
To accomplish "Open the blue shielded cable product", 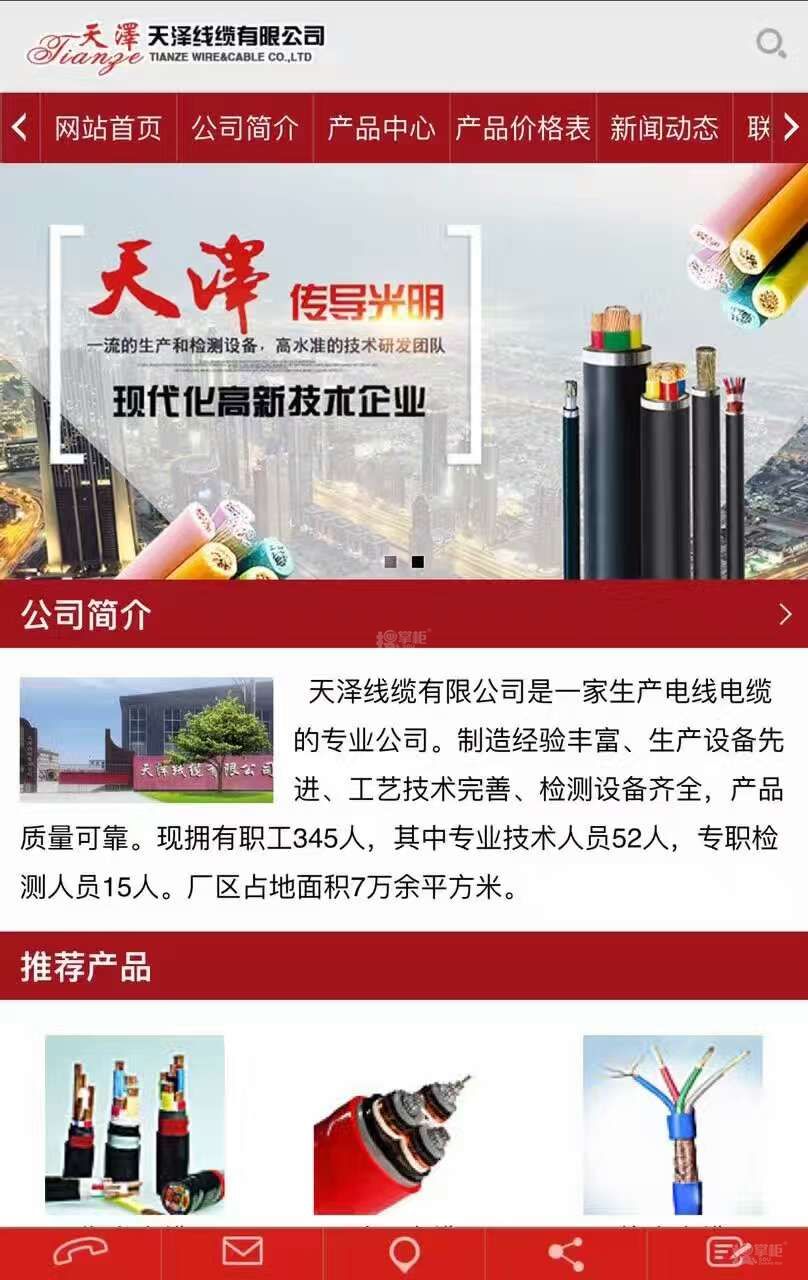I will 672,1125.
